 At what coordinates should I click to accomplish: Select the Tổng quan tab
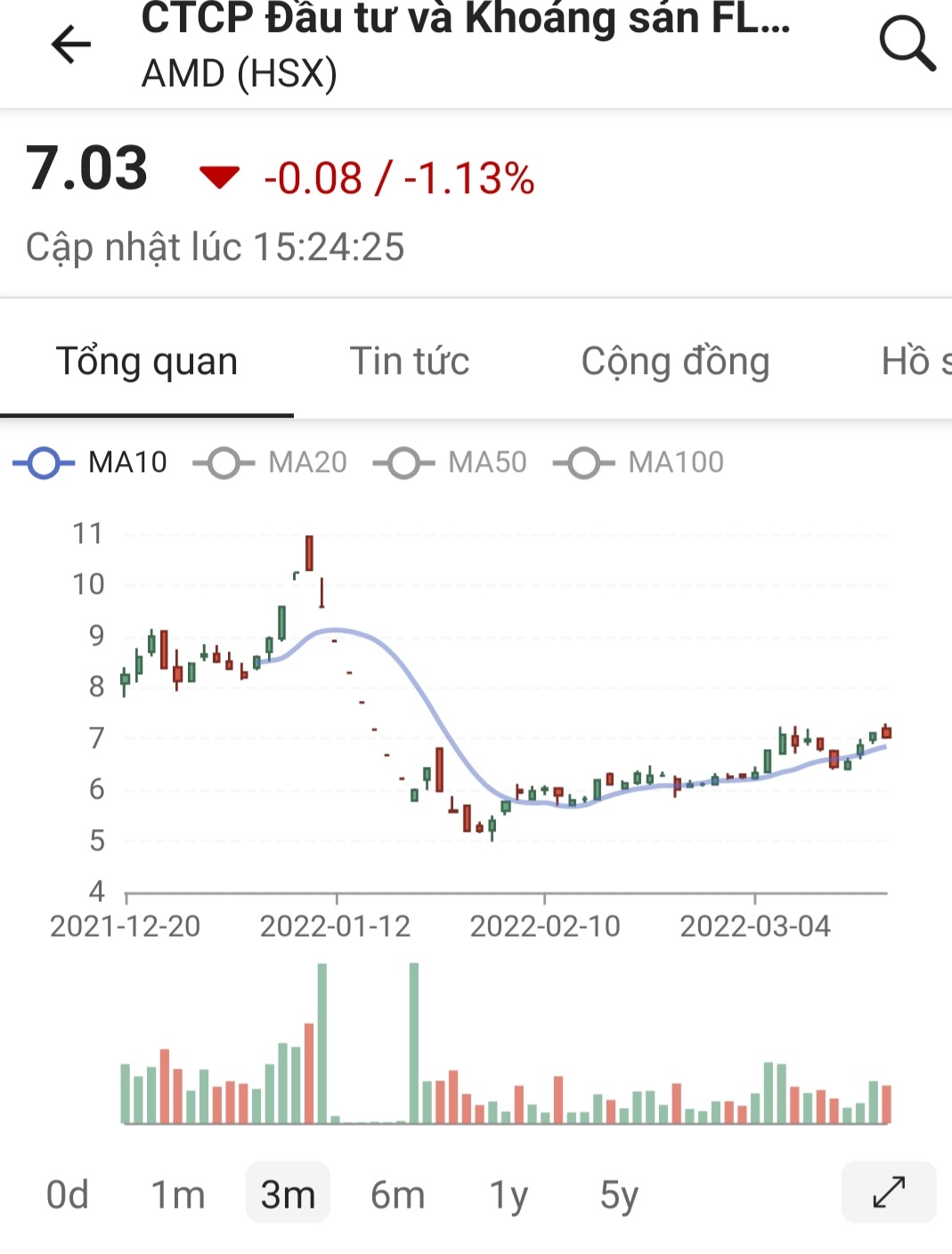tap(147, 362)
